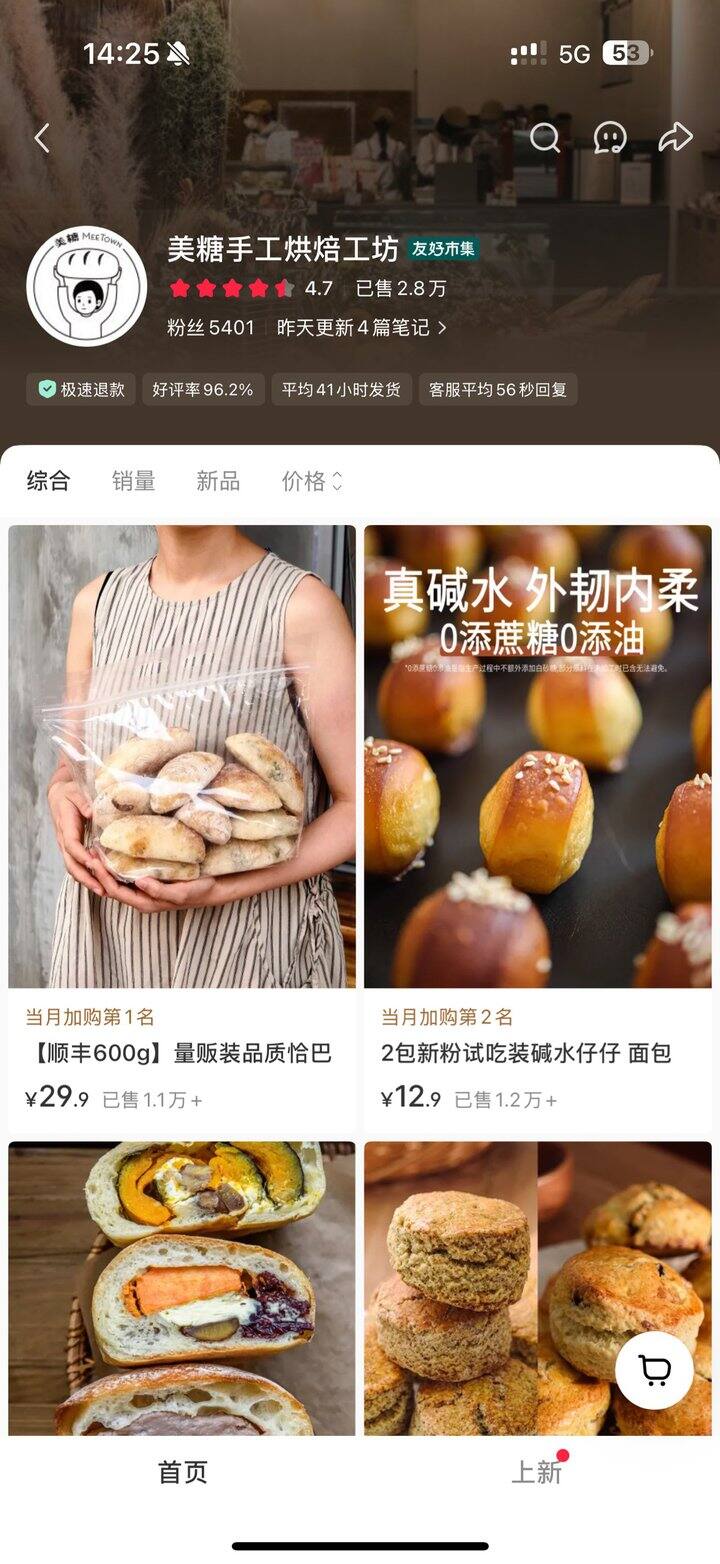Go back using the top-left arrow

click(x=42, y=138)
